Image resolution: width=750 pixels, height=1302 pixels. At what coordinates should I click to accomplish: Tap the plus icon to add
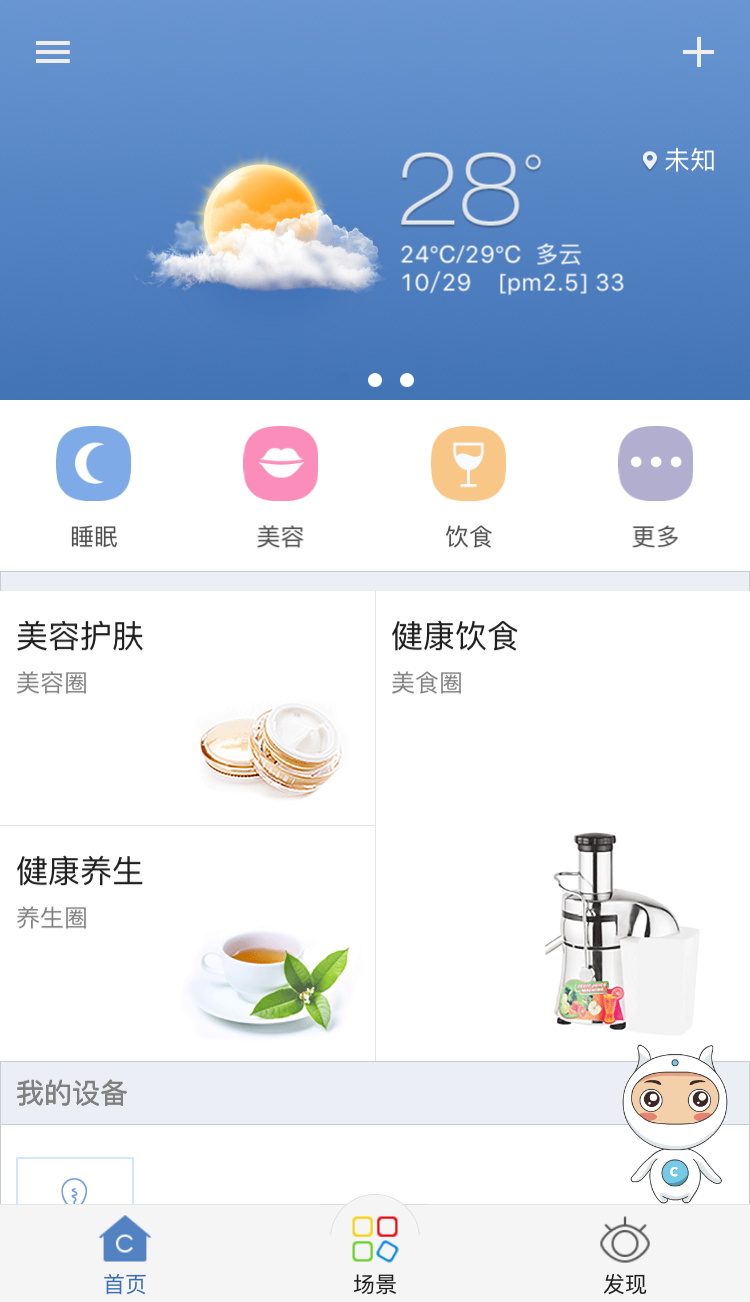[698, 52]
